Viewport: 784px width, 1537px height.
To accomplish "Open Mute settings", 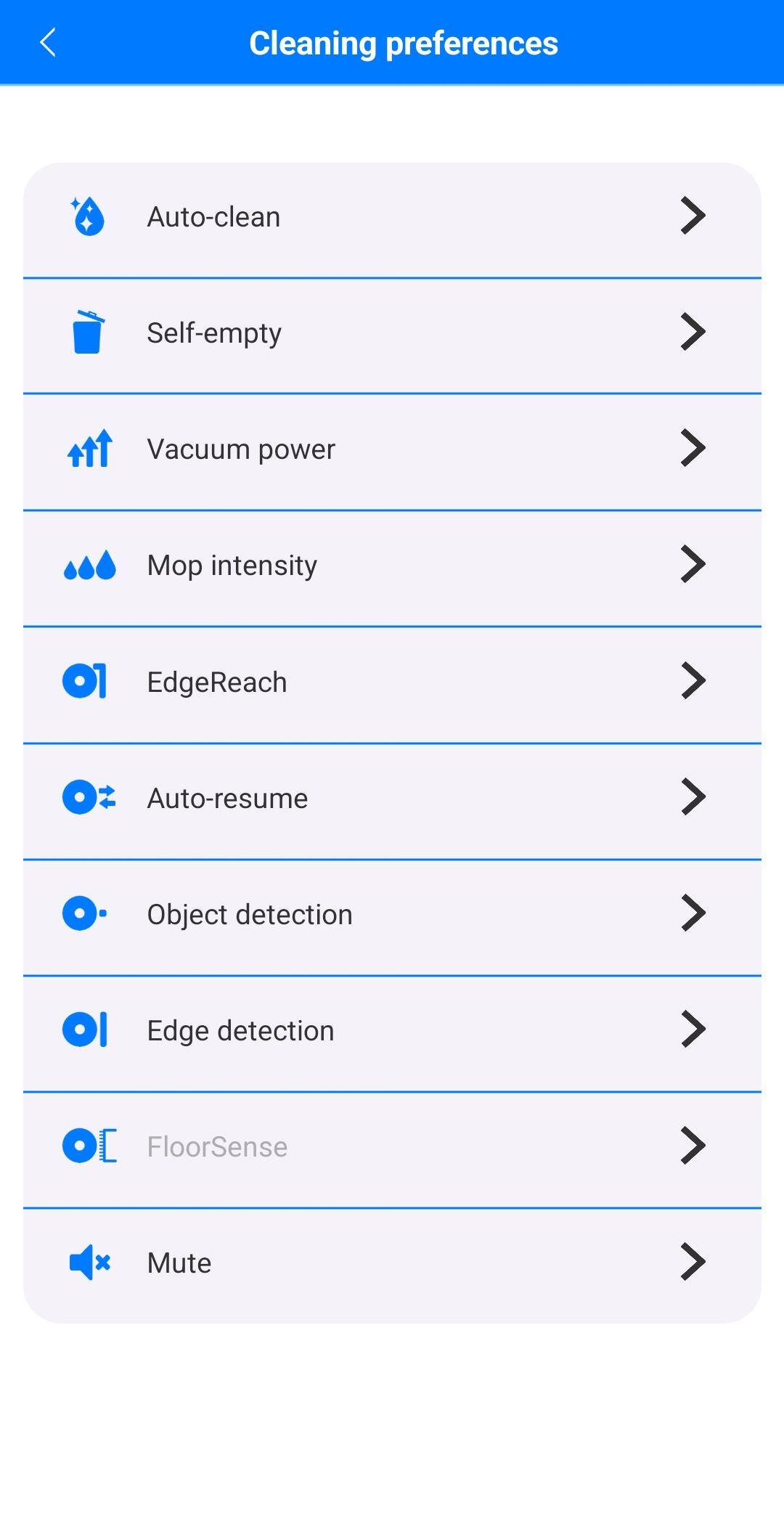I will (x=392, y=1265).
